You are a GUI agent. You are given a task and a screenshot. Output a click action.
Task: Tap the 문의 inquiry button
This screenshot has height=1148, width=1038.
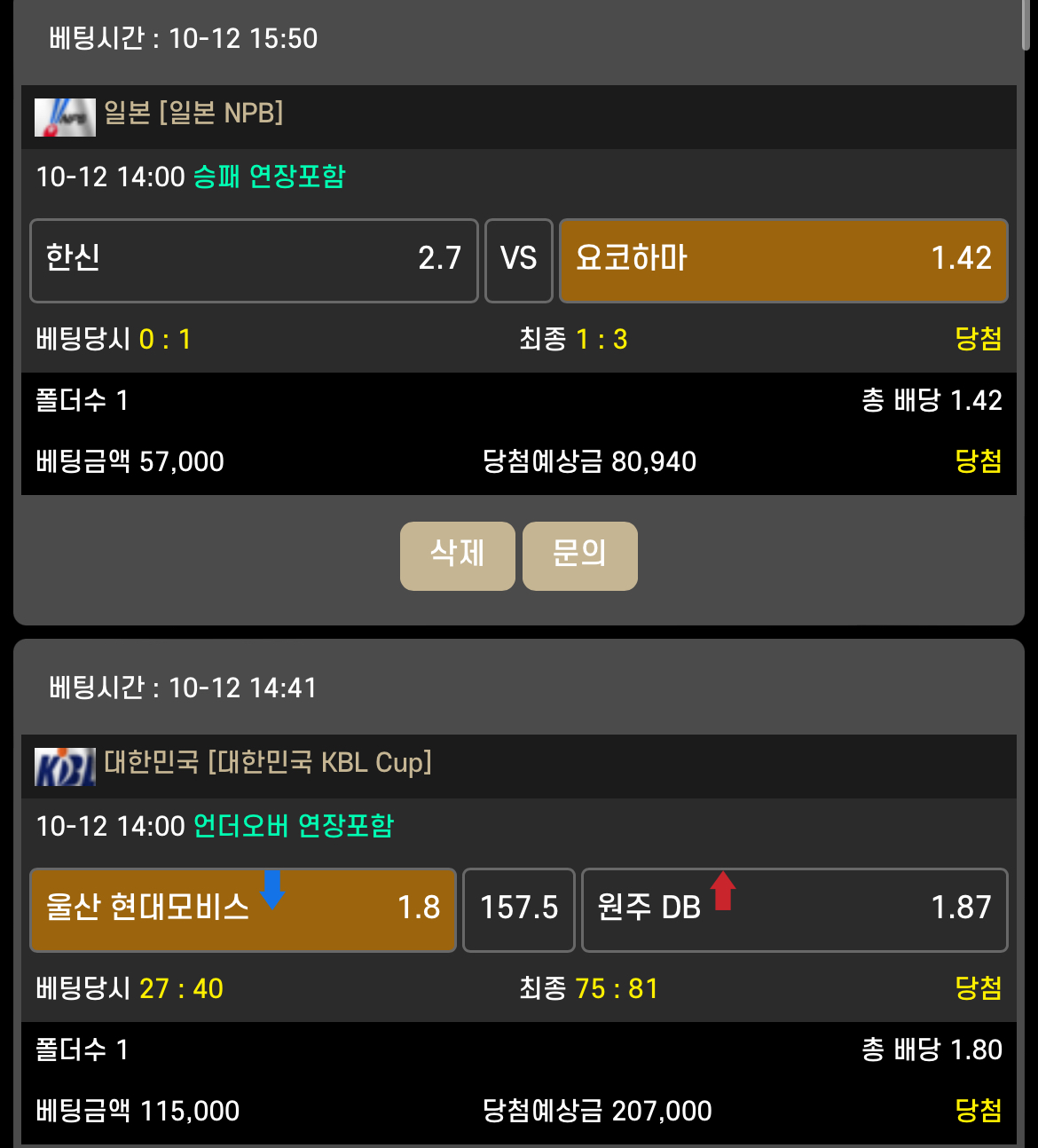[579, 555]
